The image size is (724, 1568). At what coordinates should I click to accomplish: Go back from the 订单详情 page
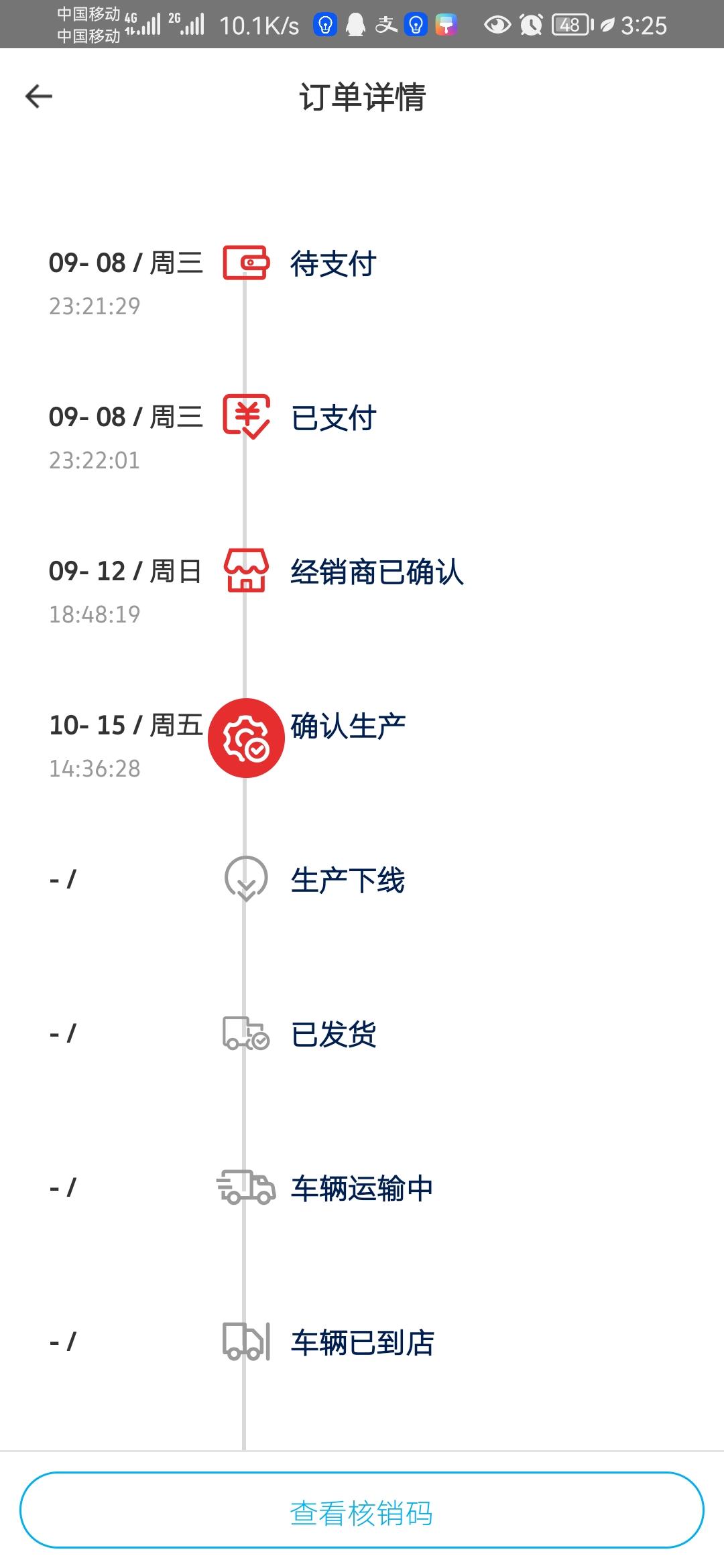[39, 96]
